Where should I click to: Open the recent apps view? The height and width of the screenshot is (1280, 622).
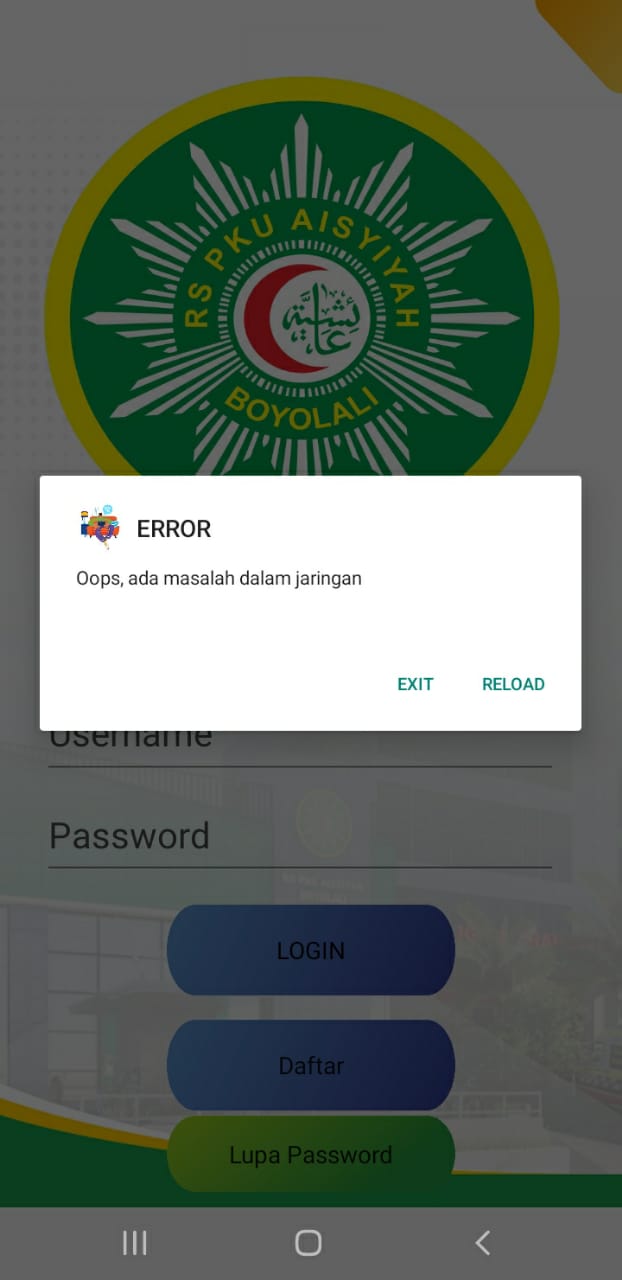click(x=134, y=1243)
